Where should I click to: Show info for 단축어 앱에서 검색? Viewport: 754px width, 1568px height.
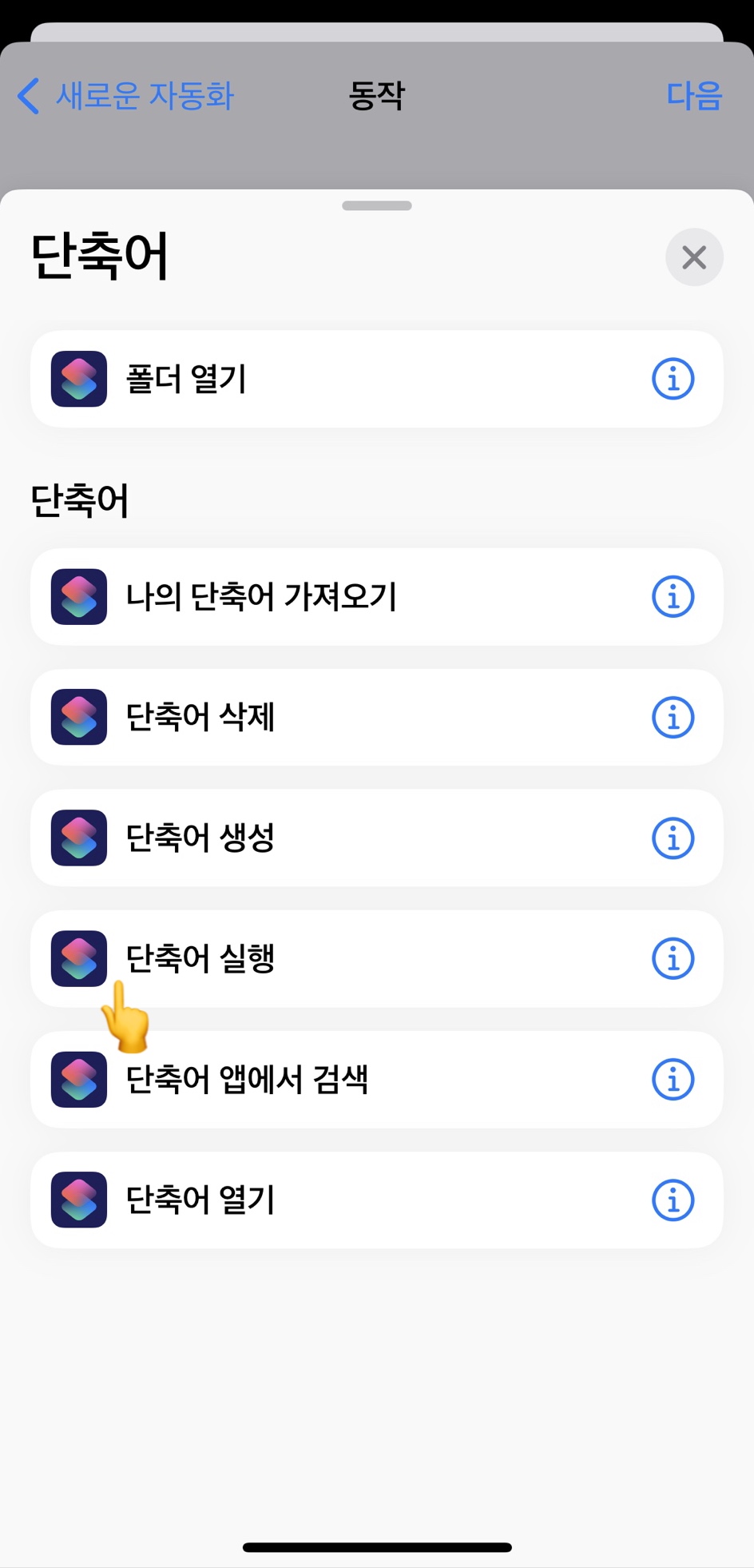[673, 1080]
